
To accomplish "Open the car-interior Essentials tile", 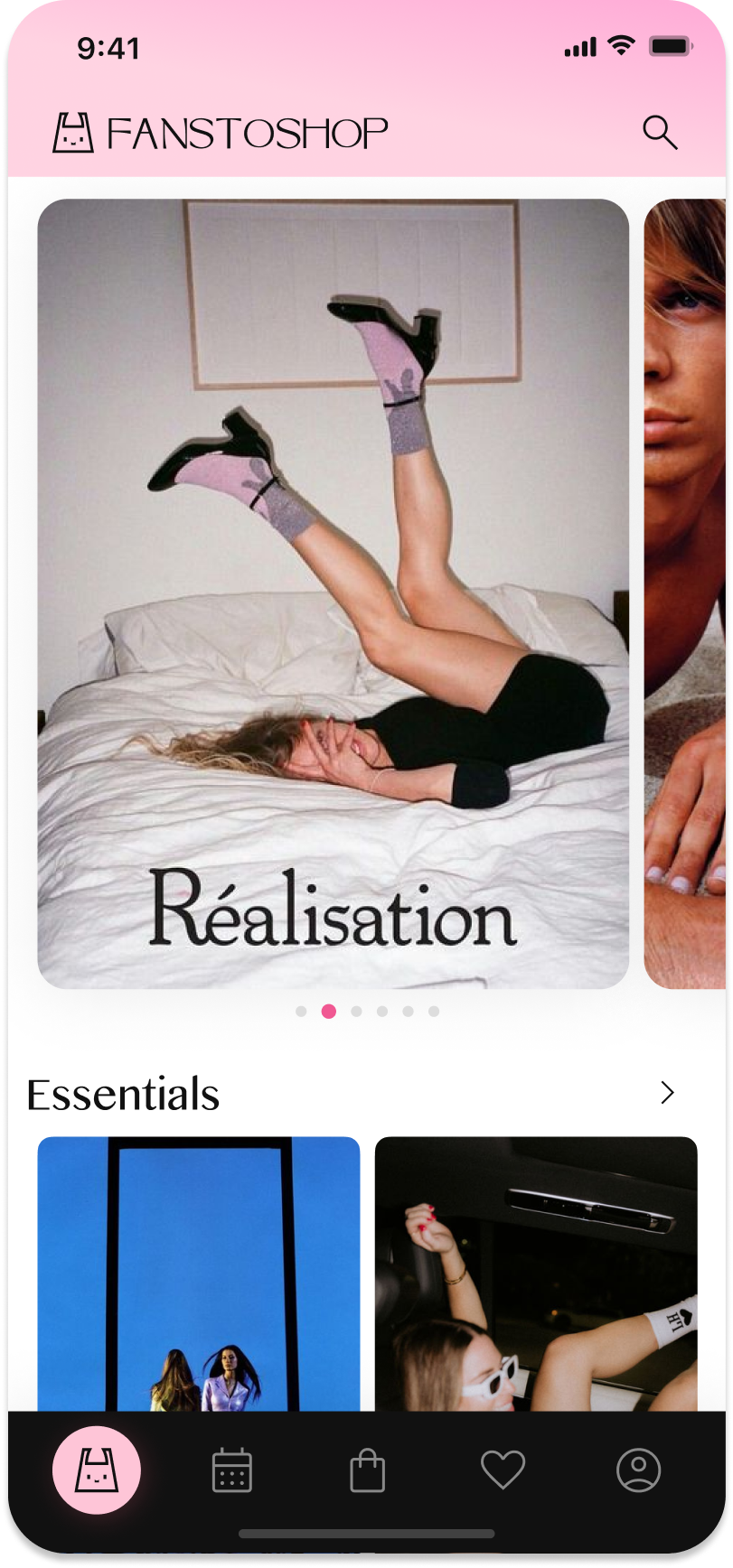I will pos(536,1274).
